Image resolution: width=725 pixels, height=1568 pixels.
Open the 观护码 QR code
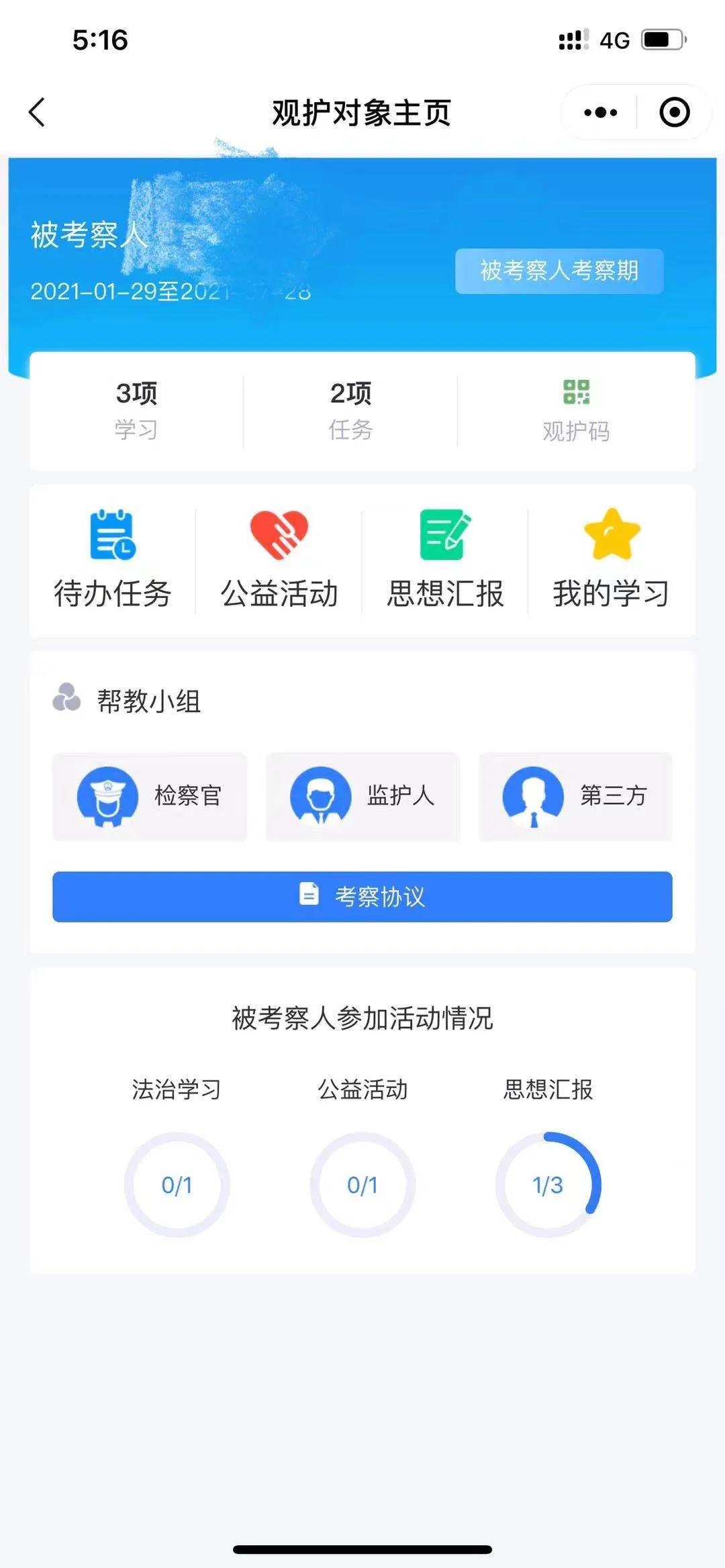[x=576, y=411]
